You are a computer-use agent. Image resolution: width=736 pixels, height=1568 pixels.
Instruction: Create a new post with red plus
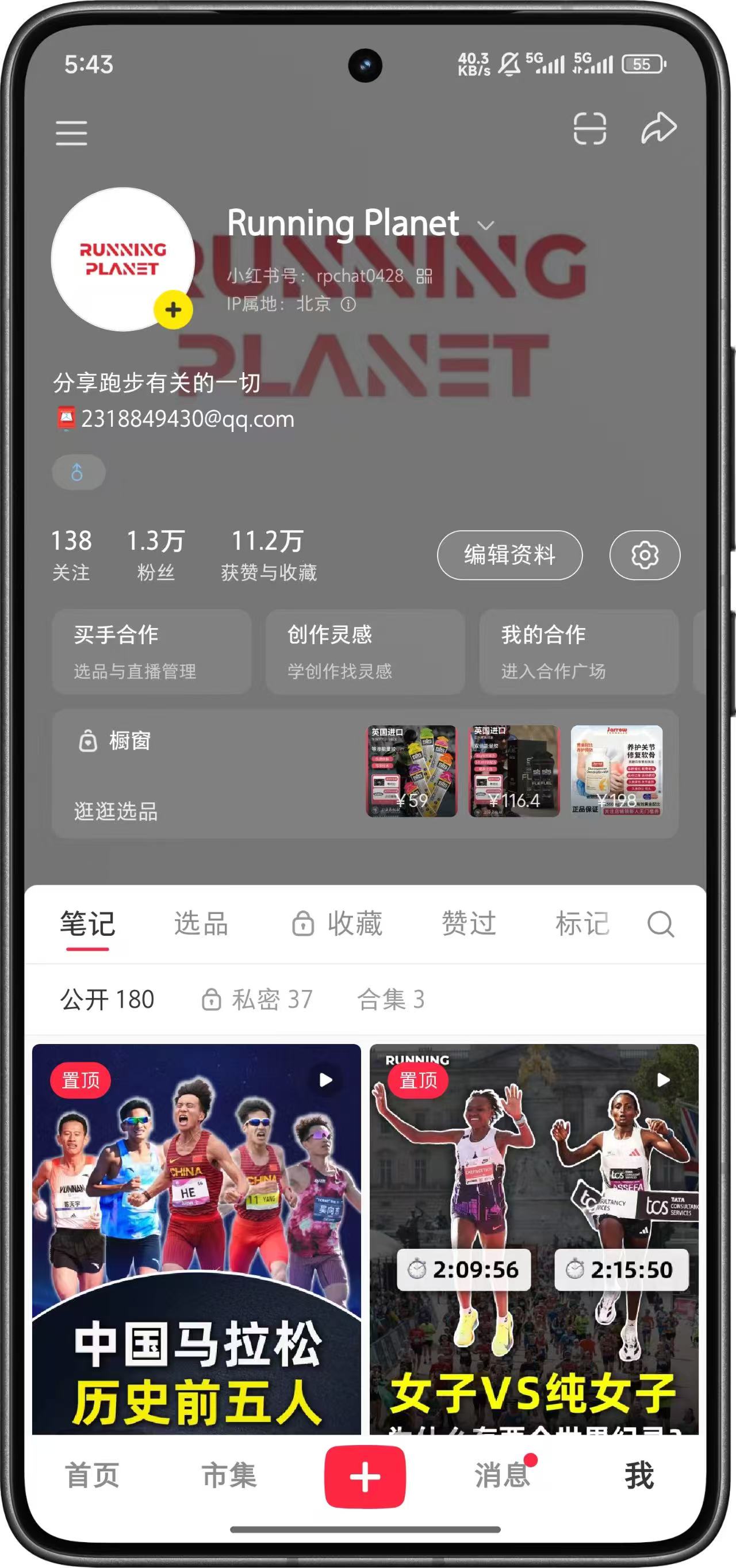click(365, 1476)
